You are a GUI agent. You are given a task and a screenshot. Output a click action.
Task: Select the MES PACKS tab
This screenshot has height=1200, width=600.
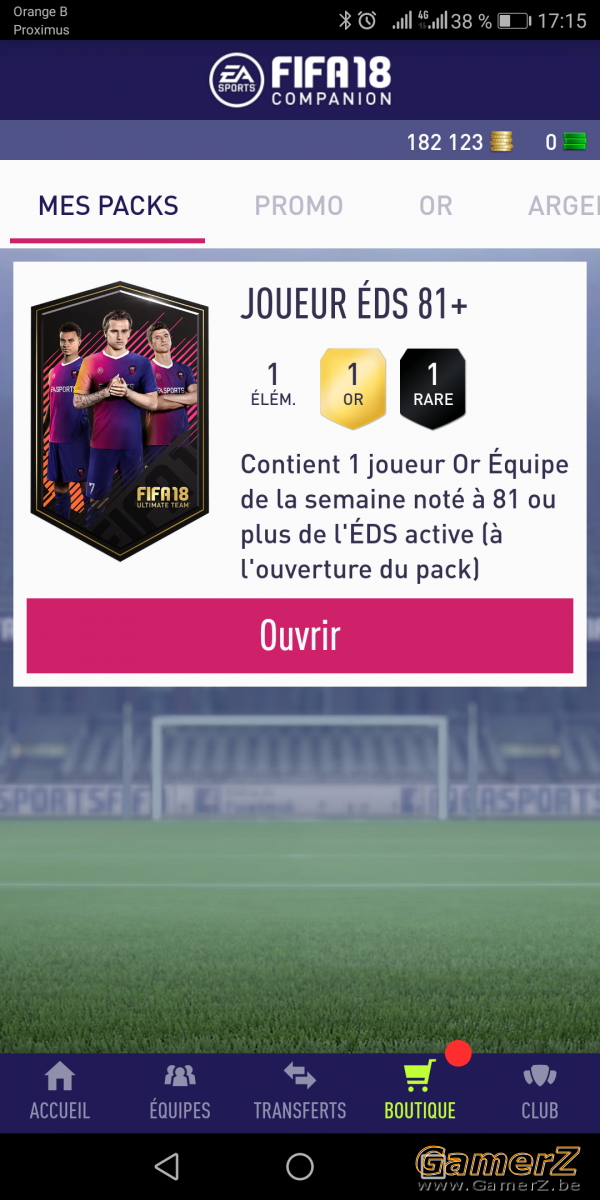coord(108,206)
